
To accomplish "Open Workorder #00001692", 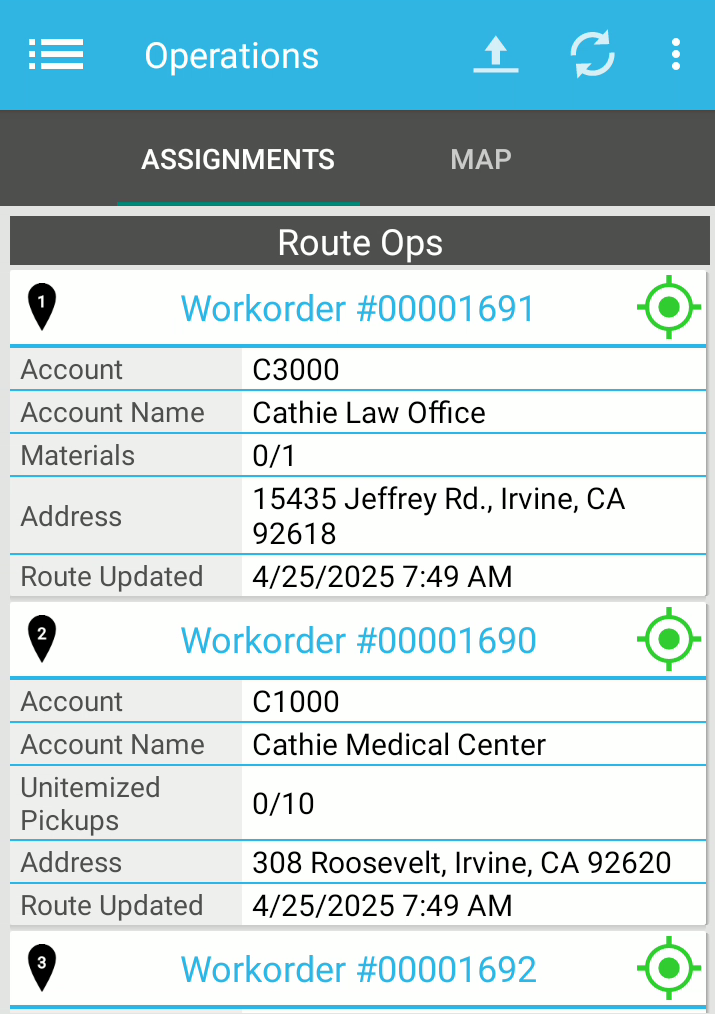I will click(x=358, y=969).
